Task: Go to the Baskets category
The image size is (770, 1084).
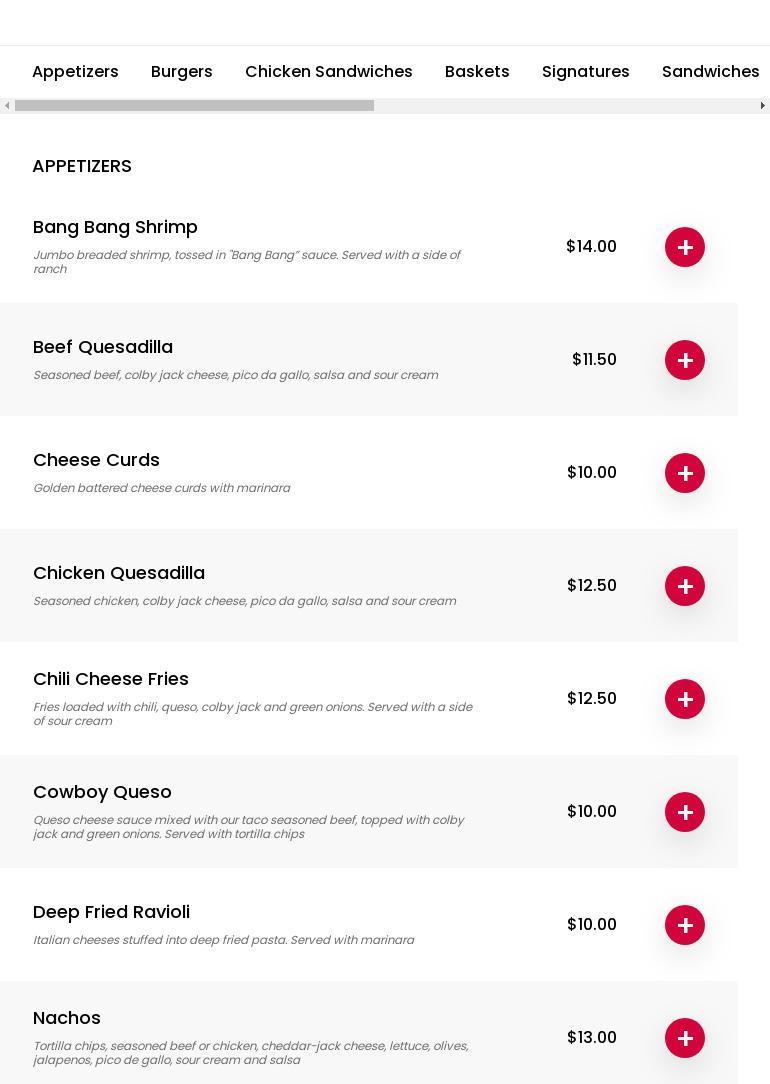Action: (x=477, y=72)
